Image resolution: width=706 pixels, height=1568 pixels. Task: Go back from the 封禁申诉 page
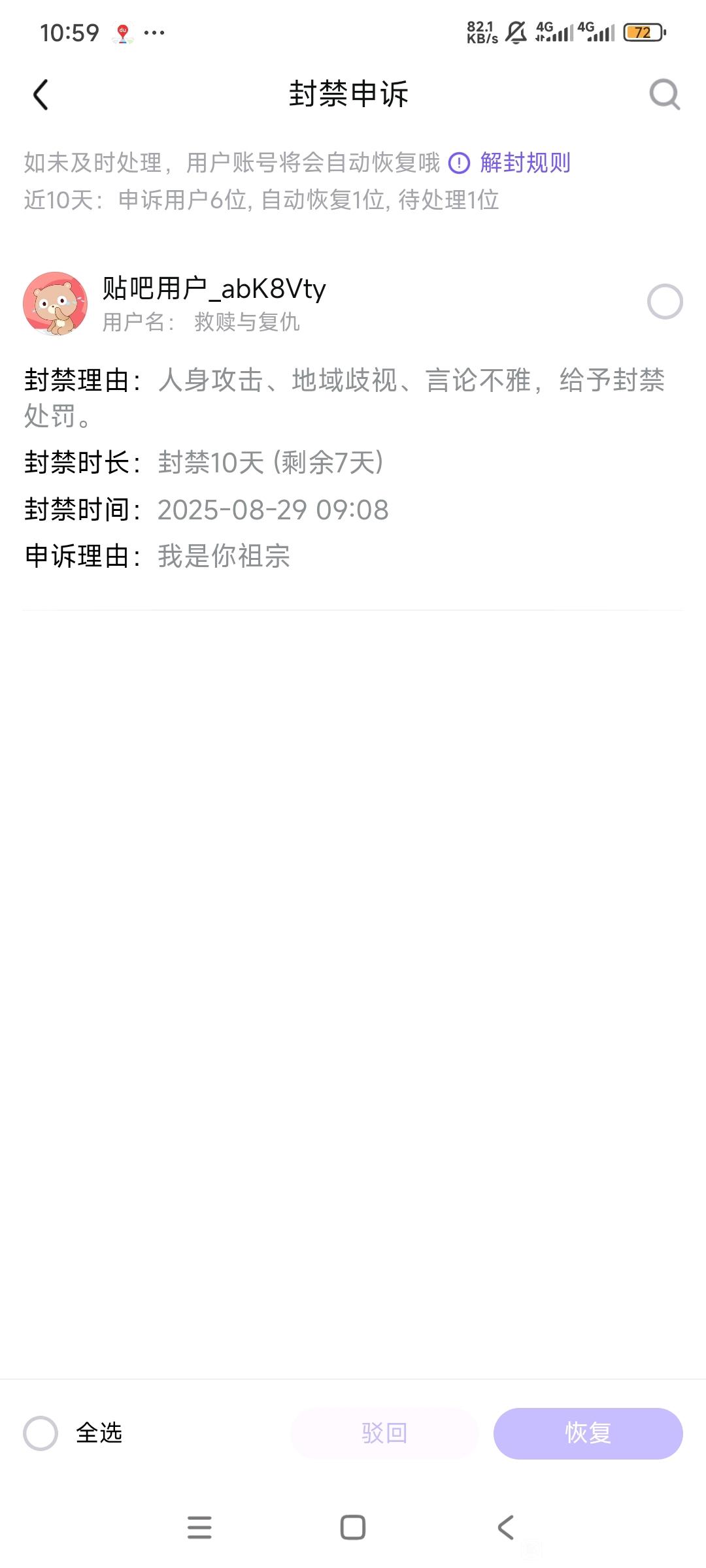(41, 95)
